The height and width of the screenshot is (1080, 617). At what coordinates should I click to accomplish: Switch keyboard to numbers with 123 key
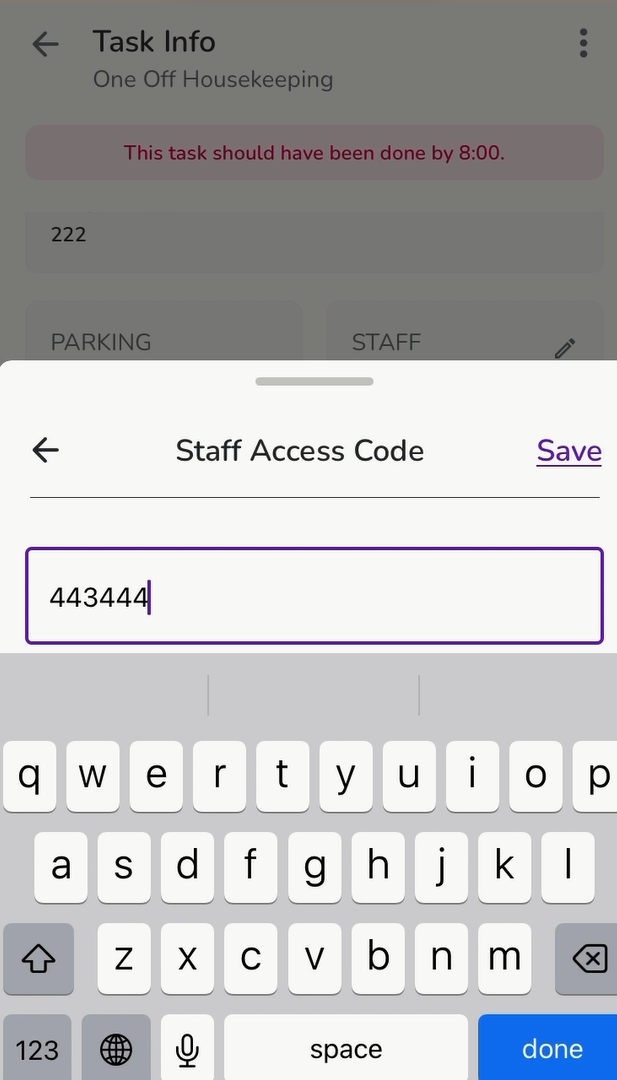[37, 1048]
